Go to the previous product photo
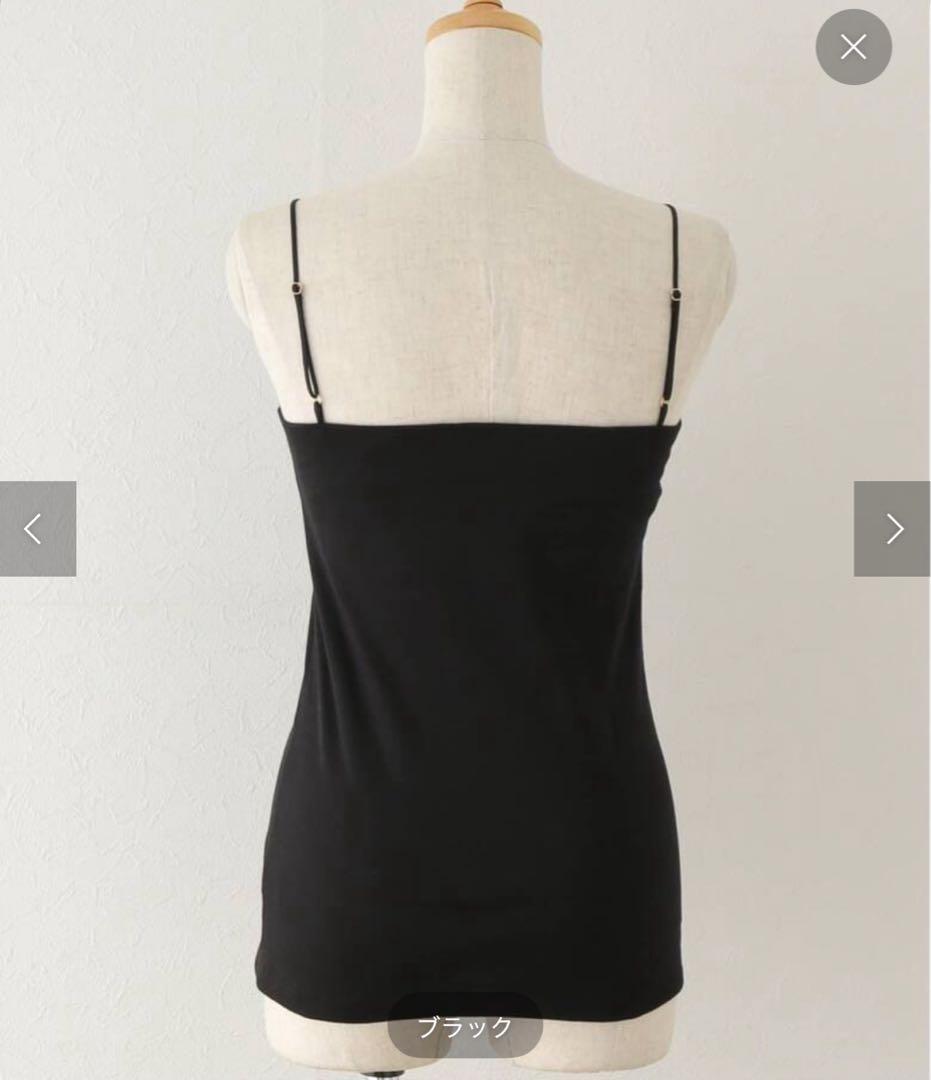This screenshot has height=1080, width=931. pyautogui.click(x=37, y=528)
